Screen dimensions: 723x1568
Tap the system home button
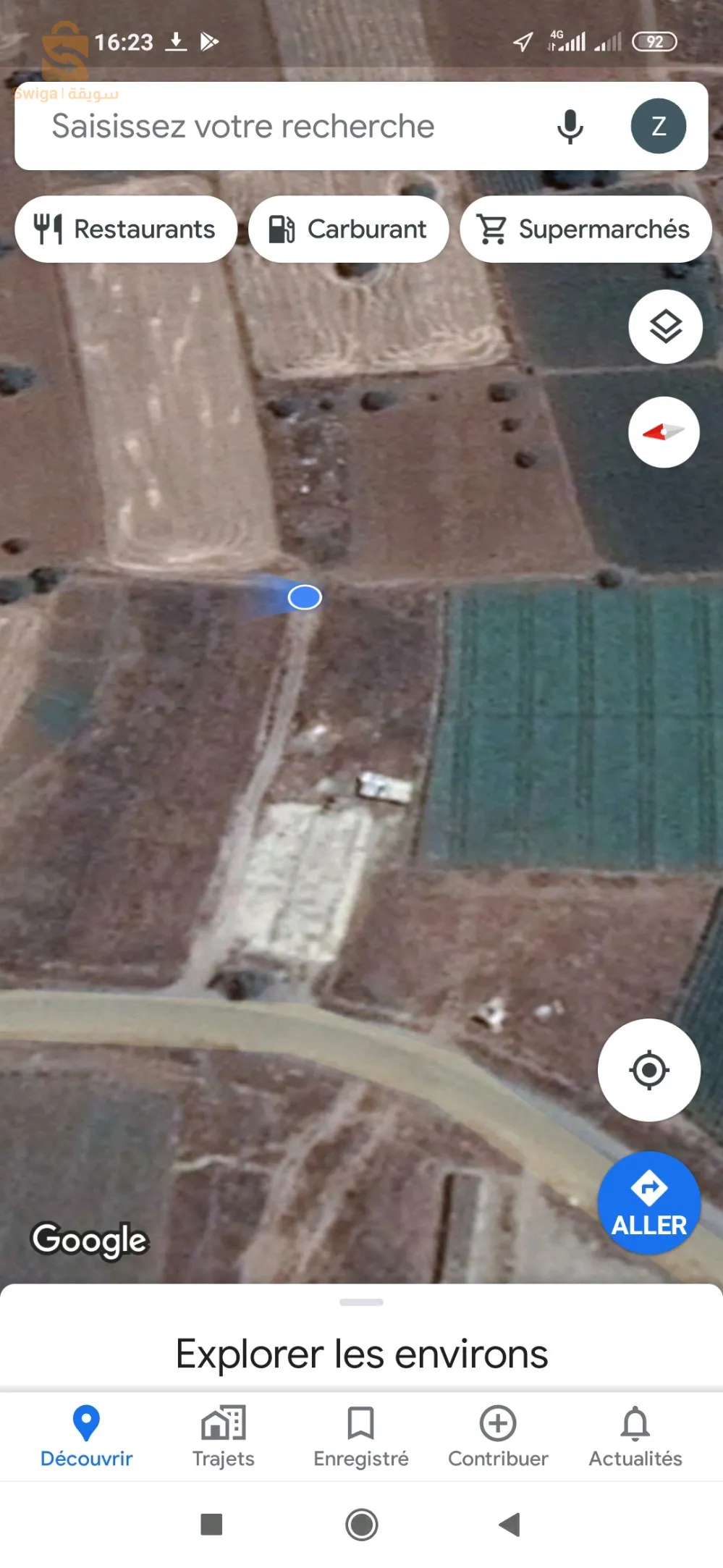click(362, 1525)
